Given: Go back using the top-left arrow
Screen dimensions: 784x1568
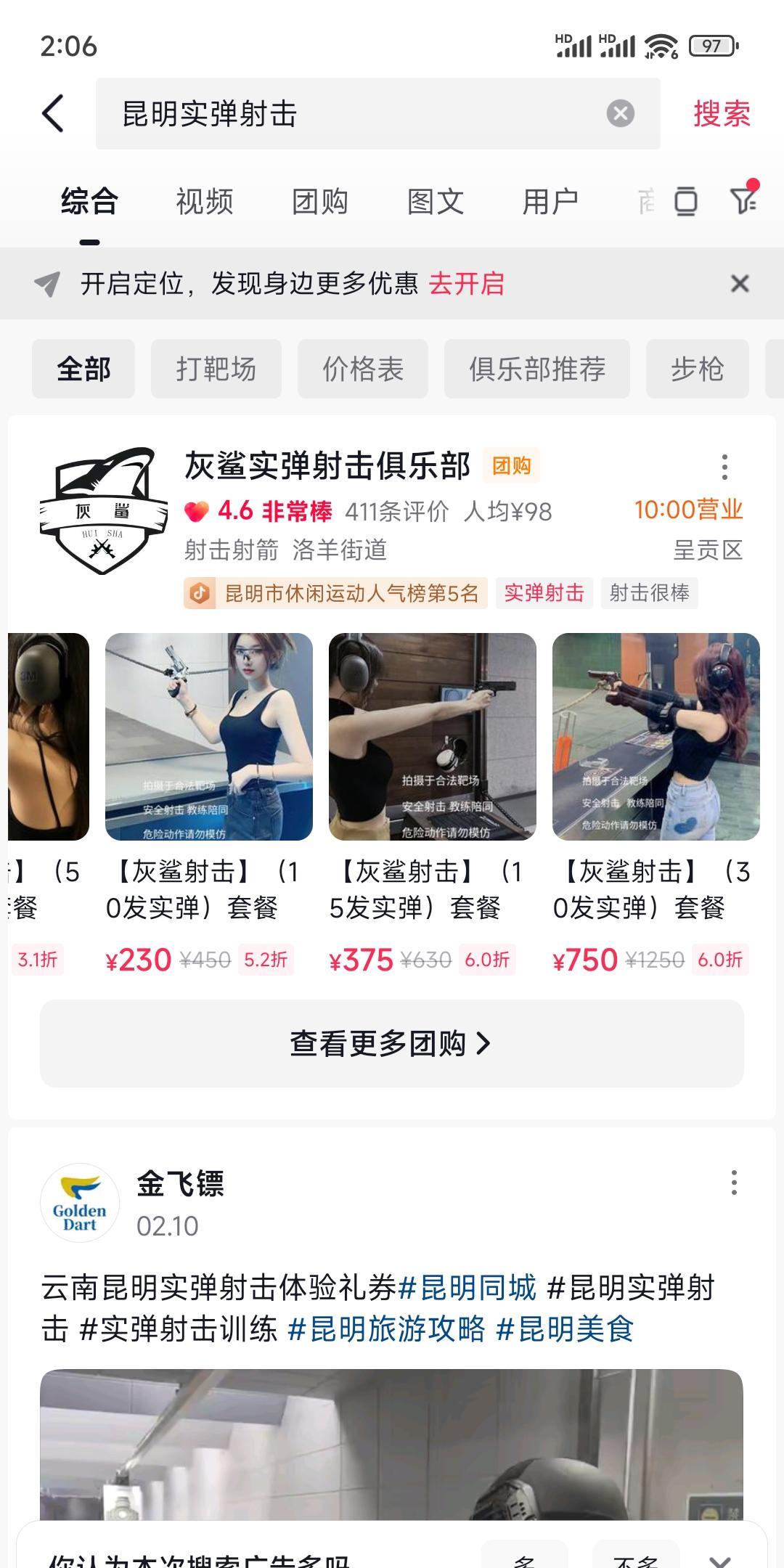Looking at the screenshot, I should 54,114.
